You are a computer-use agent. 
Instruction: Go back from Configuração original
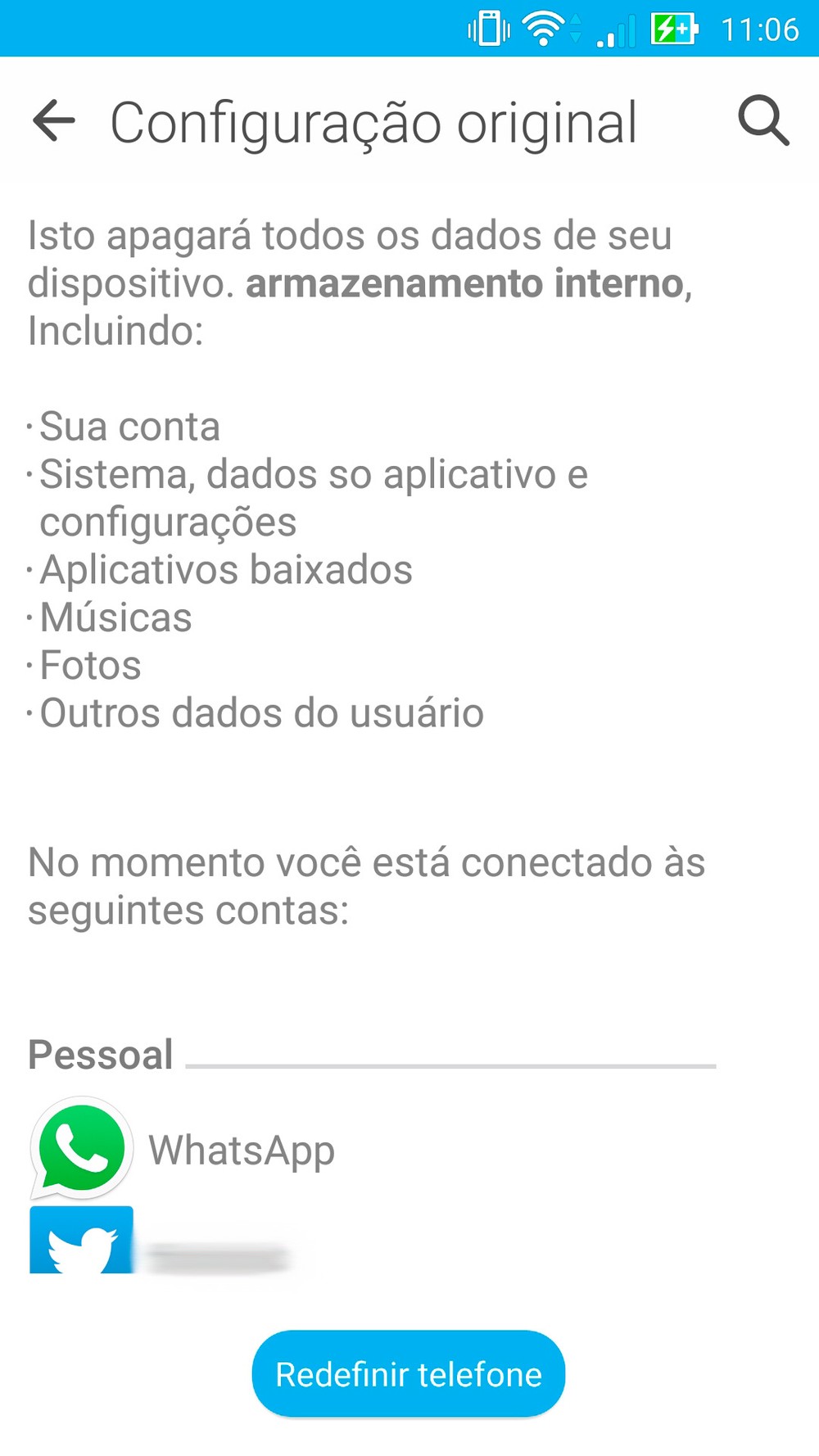[54, 121]
